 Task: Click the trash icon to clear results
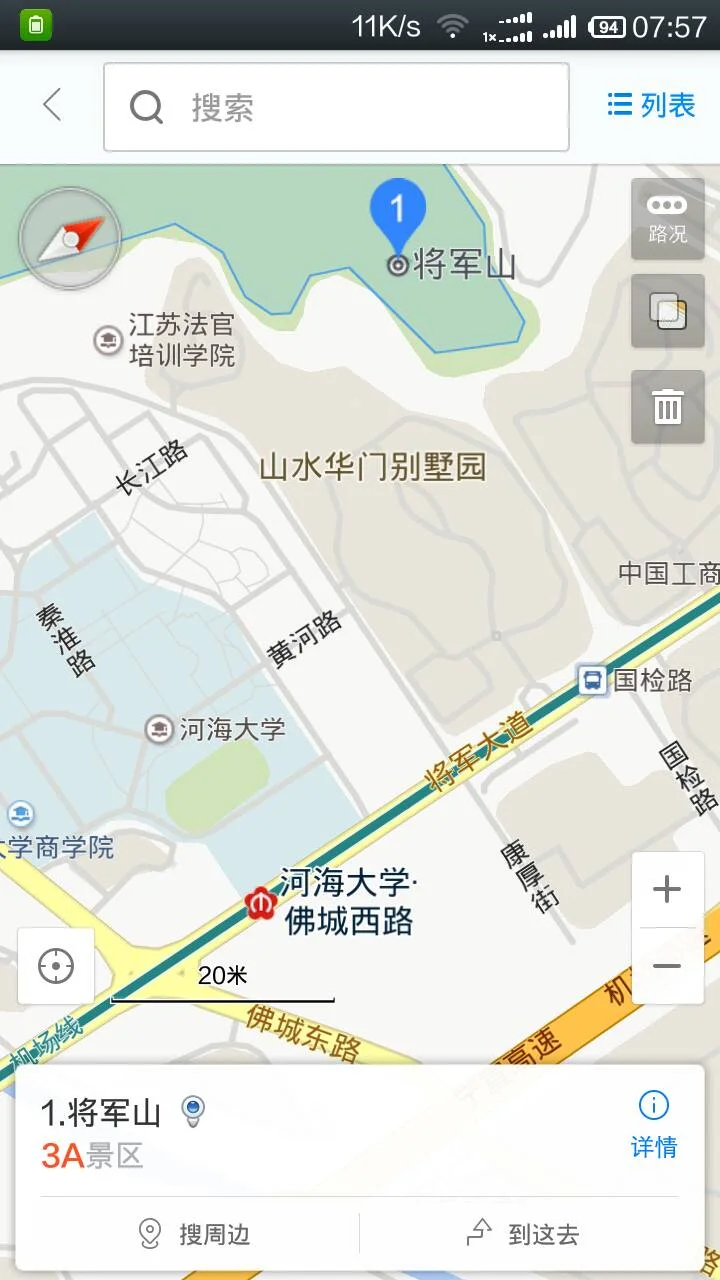point(667,407)
